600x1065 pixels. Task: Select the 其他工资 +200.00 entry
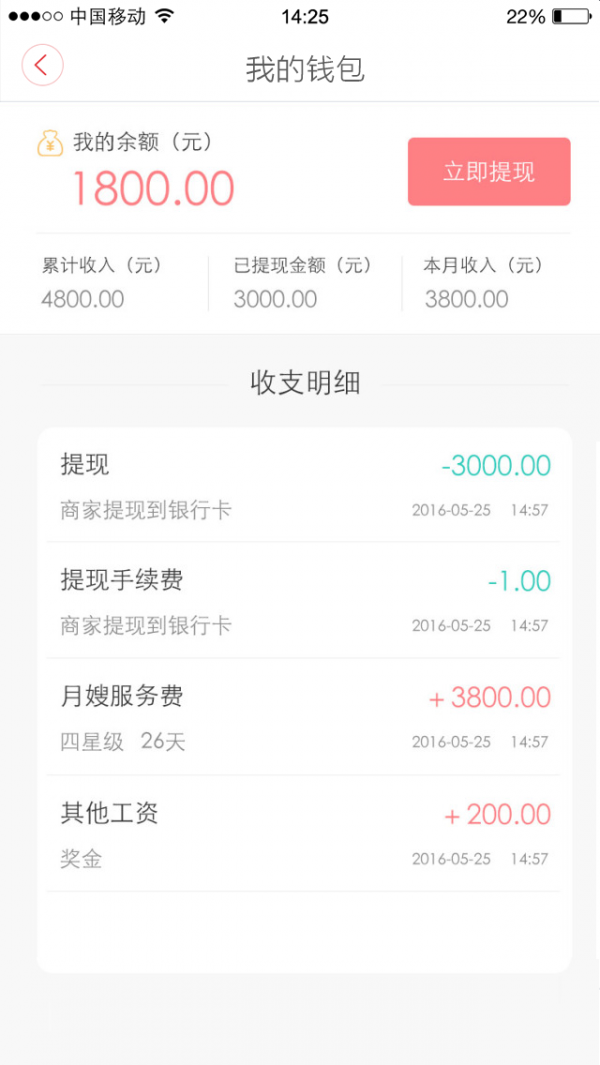(304, 834)
